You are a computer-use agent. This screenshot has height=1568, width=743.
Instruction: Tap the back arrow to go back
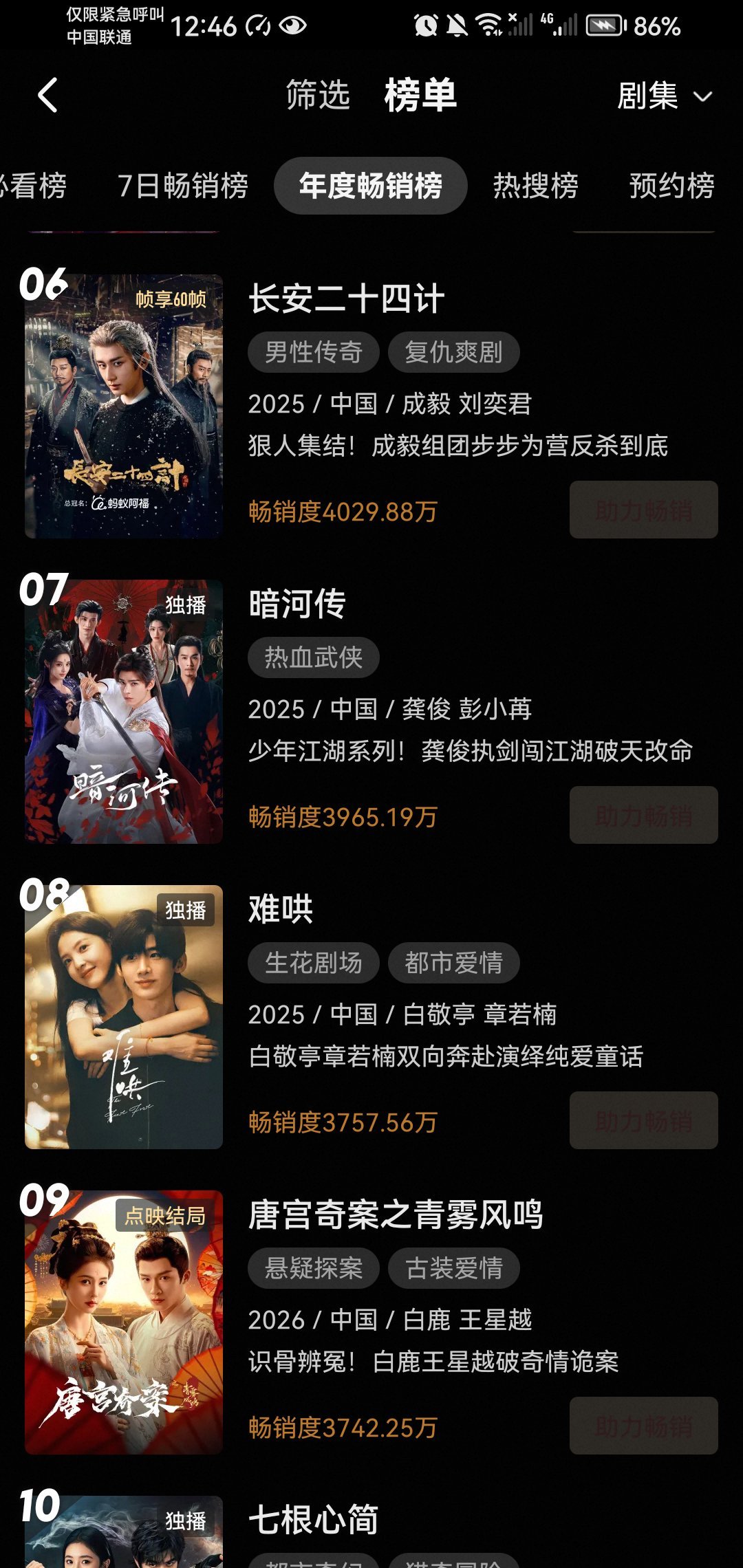48,96
